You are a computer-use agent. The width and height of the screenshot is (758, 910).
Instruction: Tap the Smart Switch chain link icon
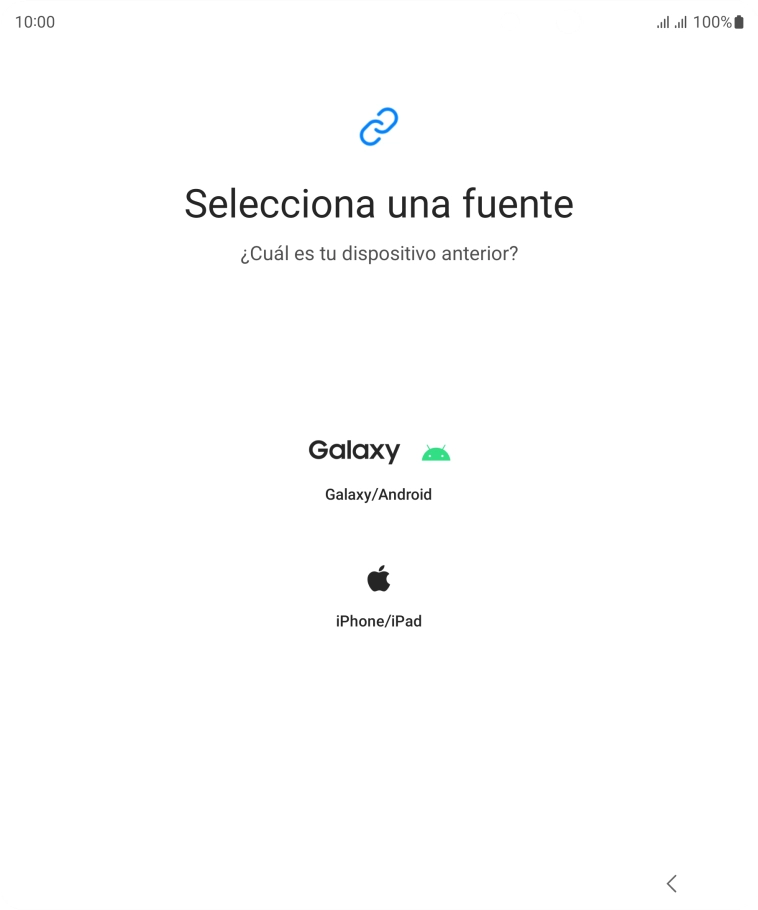[379, 124]
